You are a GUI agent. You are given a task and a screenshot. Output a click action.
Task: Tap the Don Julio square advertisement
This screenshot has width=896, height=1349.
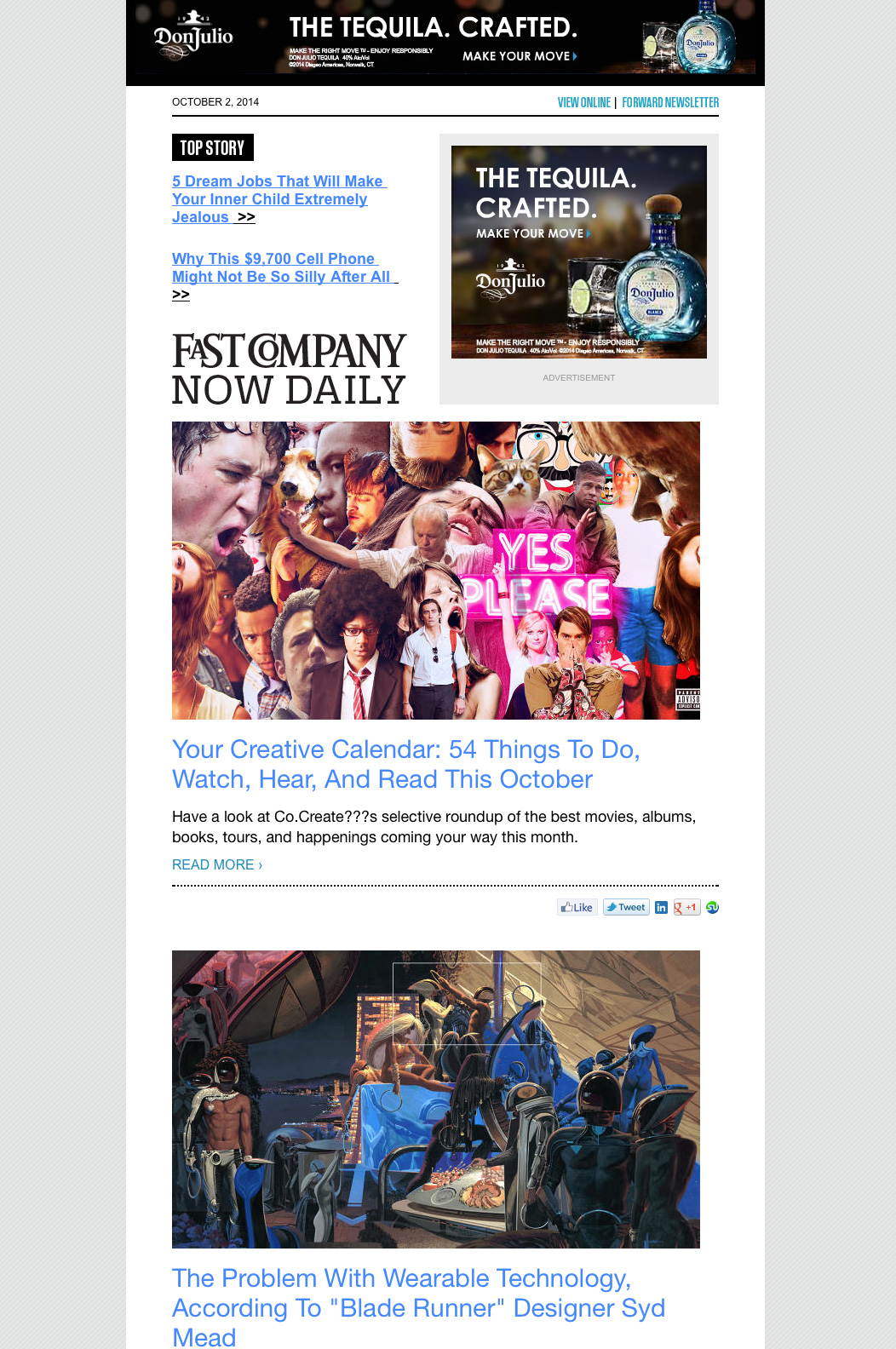point(578,252)
